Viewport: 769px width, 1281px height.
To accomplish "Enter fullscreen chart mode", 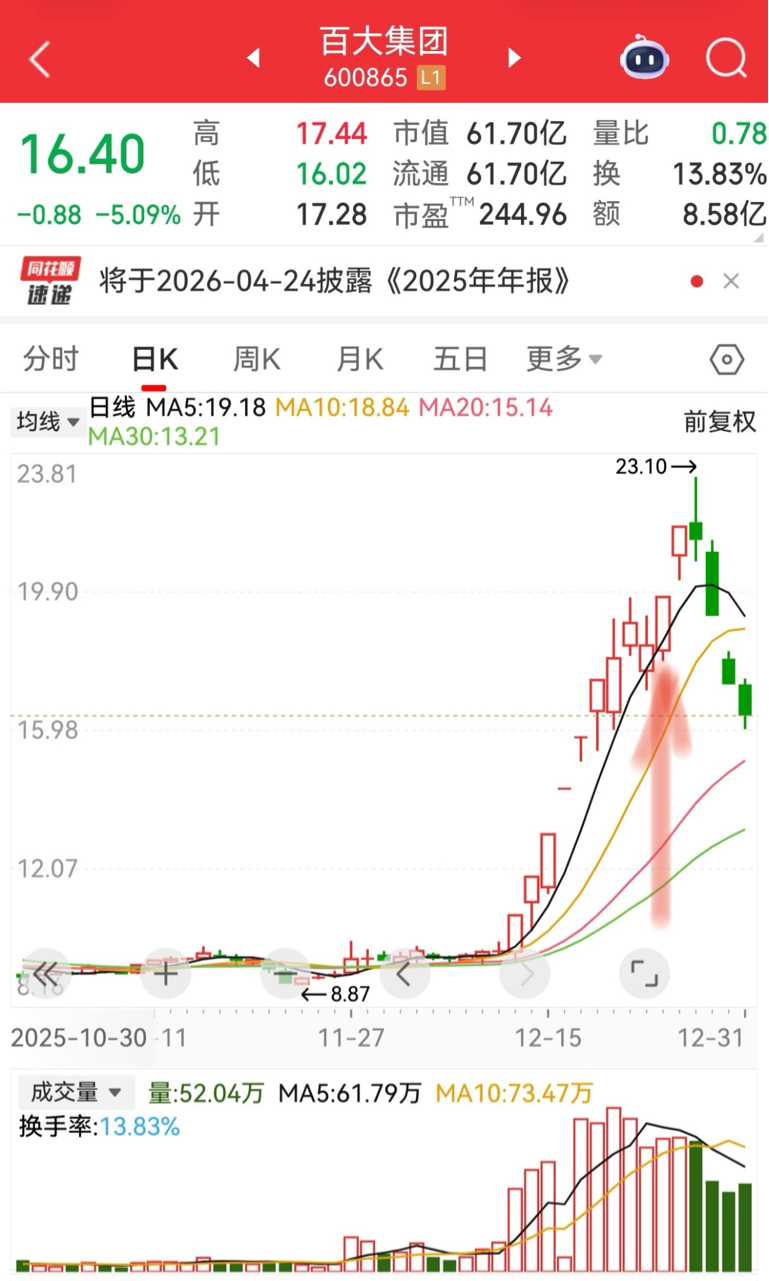I will (644, 972).
